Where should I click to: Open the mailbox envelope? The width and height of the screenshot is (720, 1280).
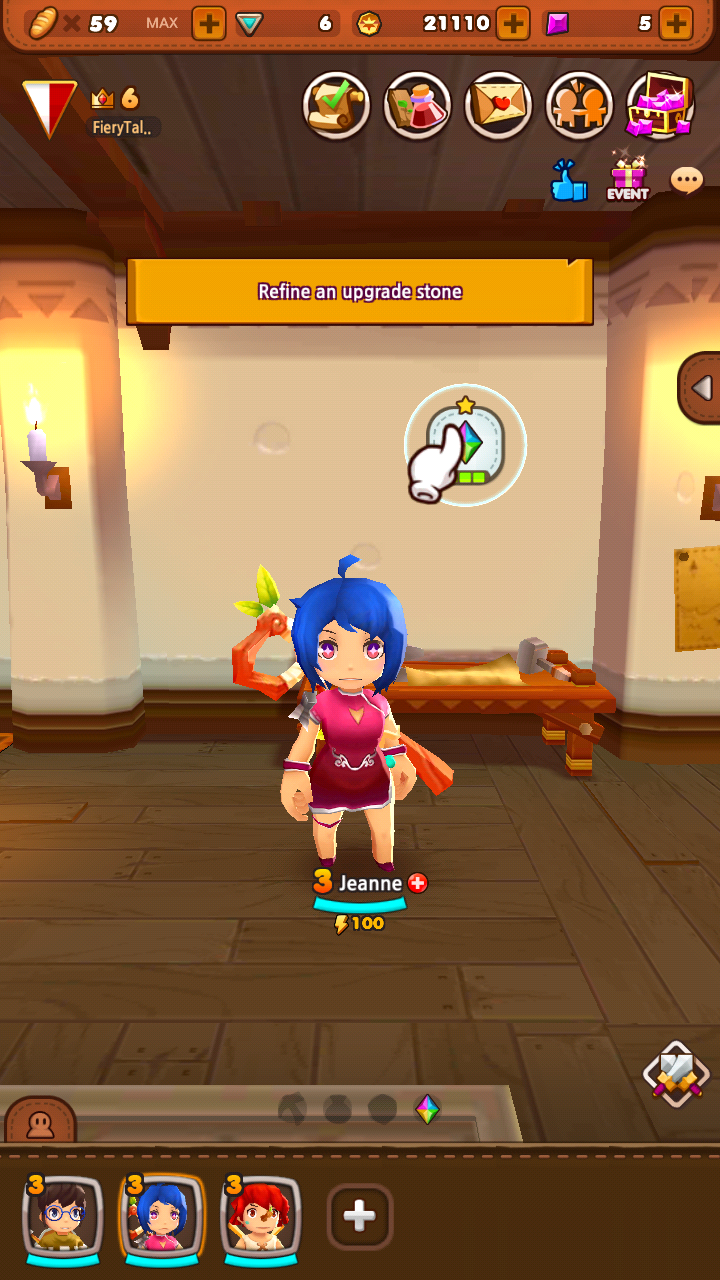point(498,105)
